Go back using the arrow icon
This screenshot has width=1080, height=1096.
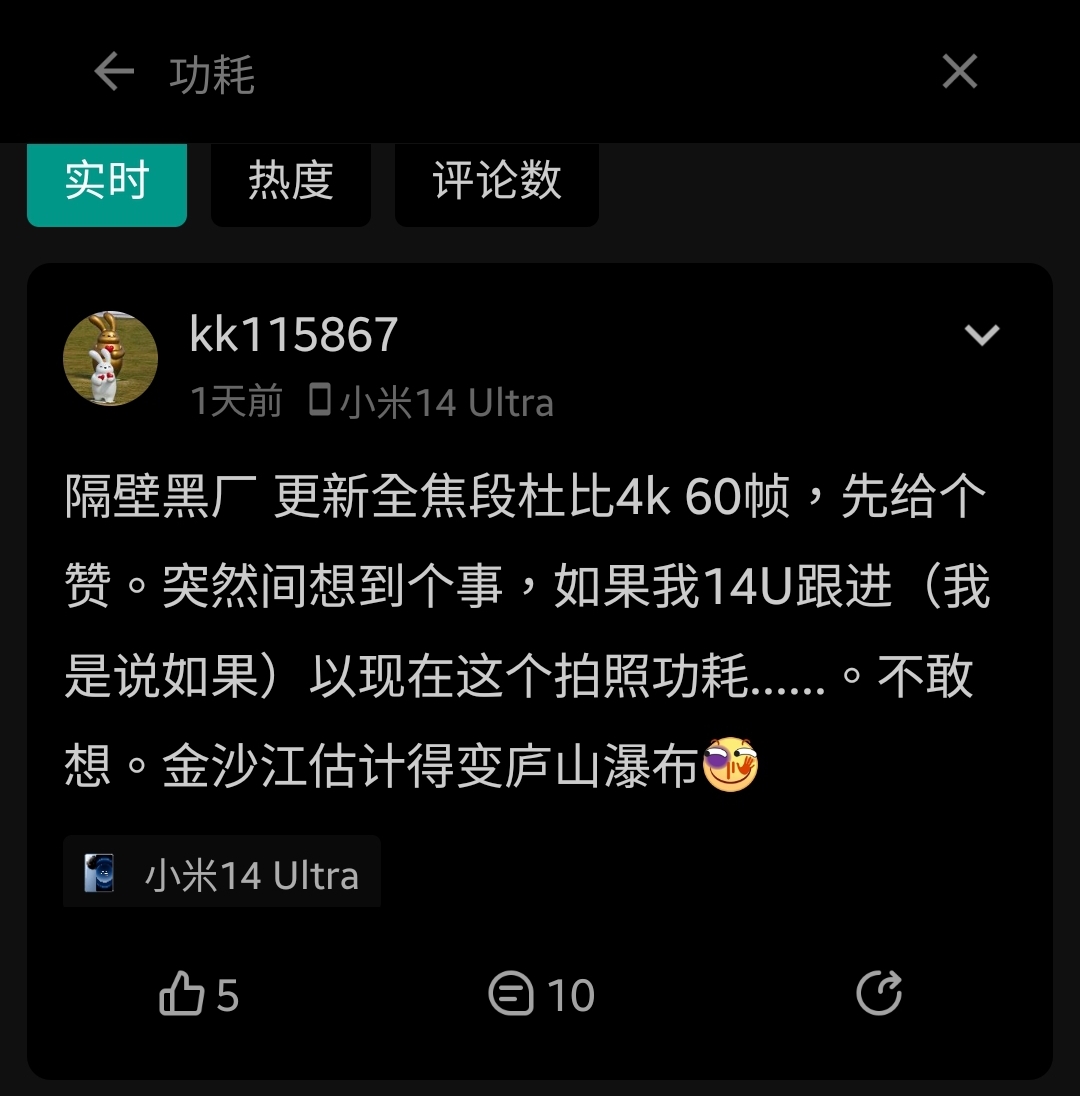pyautogui.click(x=114, y=72)
